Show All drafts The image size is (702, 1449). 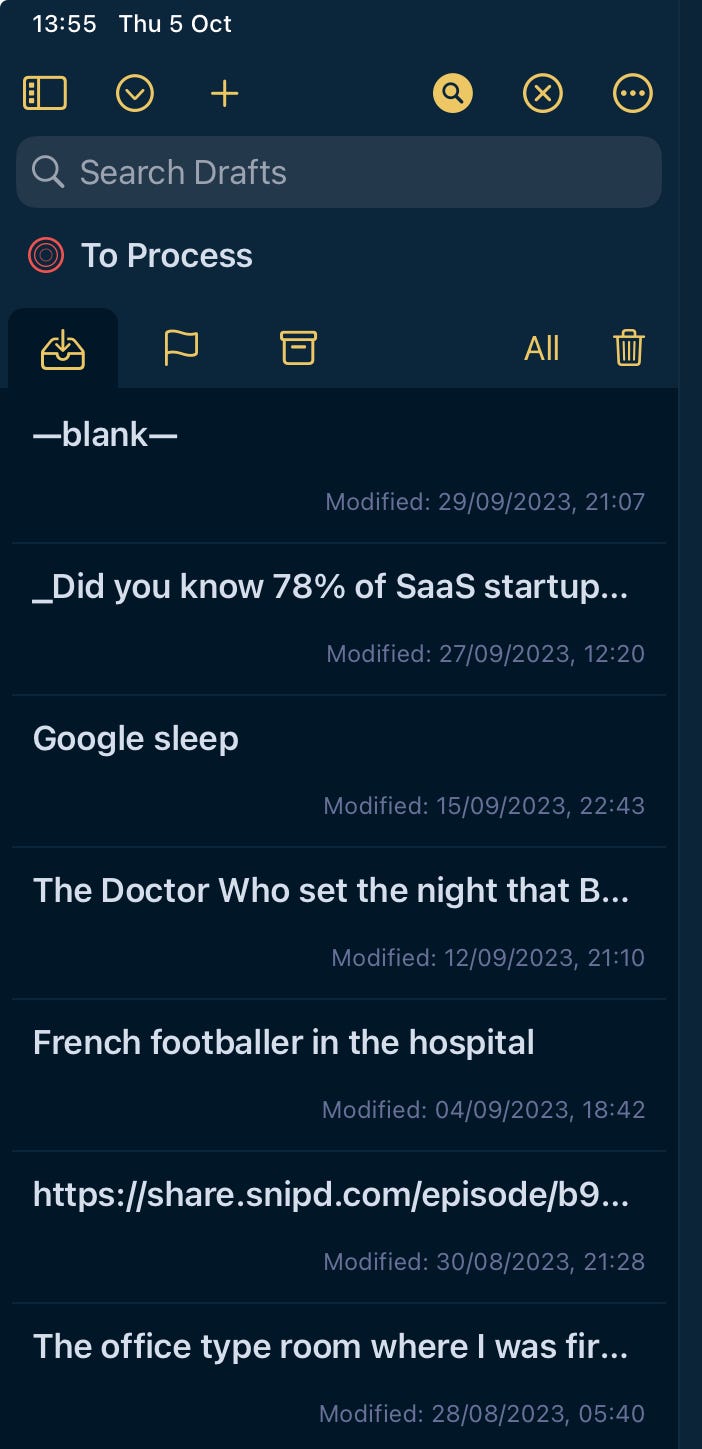(542, 349)
